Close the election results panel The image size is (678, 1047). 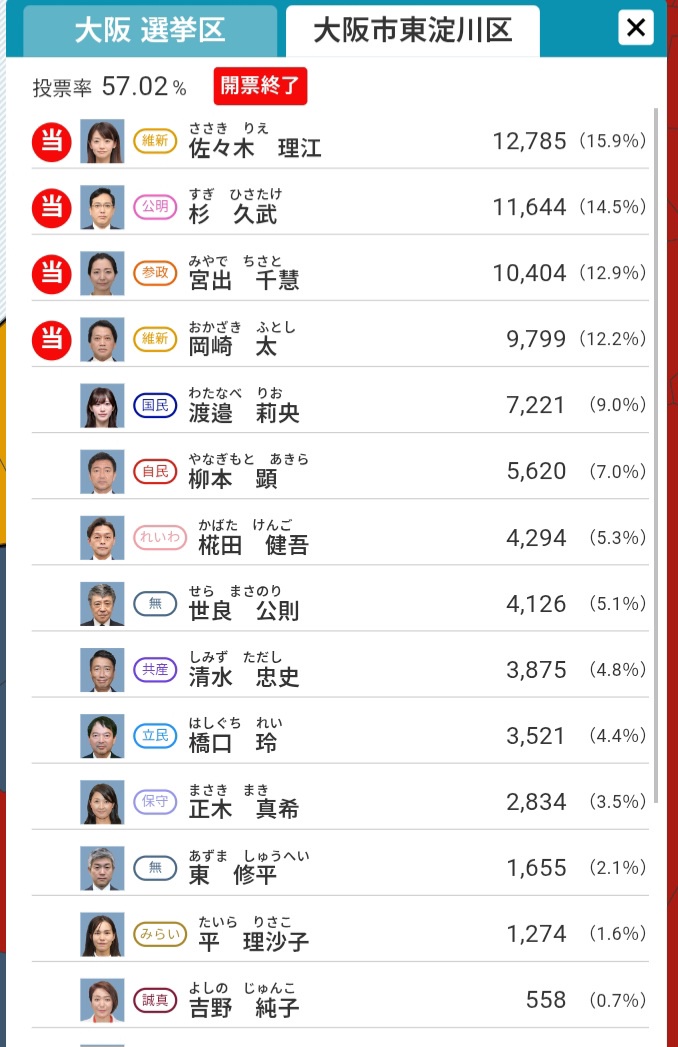point(636,29)
